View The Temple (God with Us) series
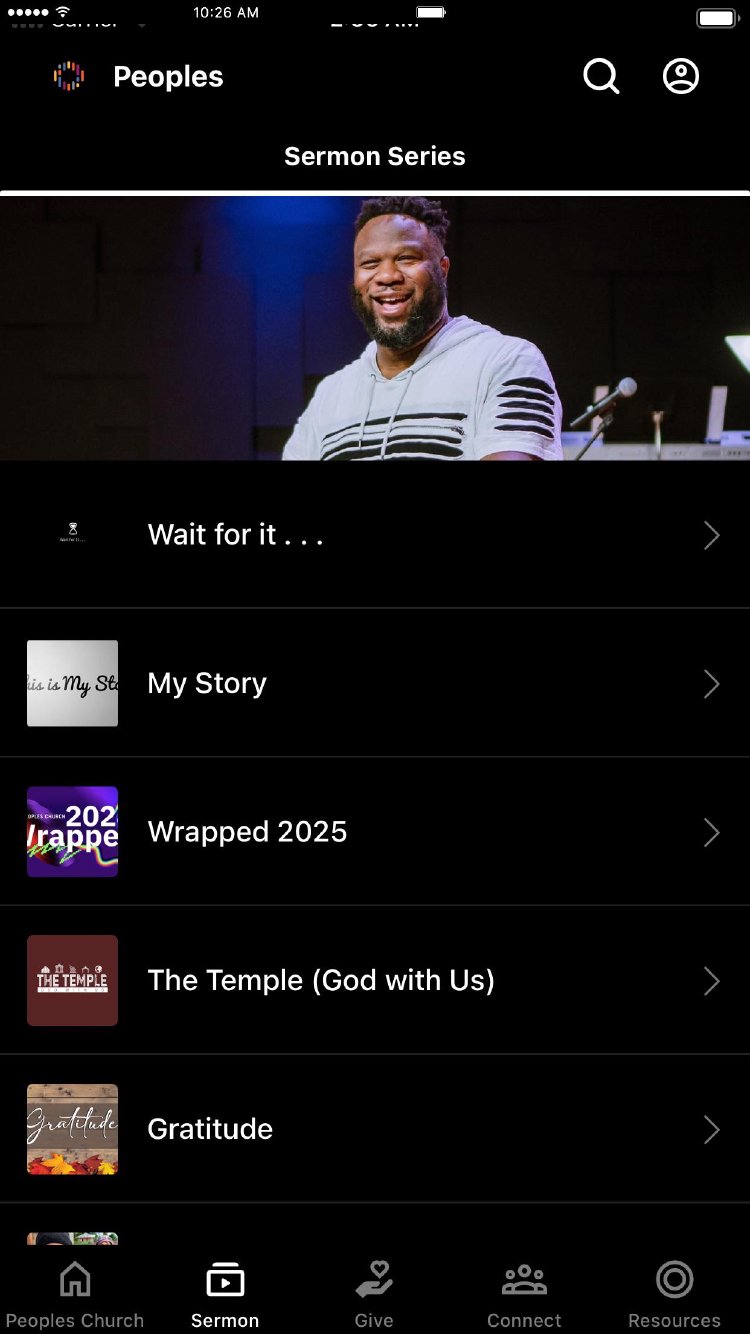 [x=375, y=980]
